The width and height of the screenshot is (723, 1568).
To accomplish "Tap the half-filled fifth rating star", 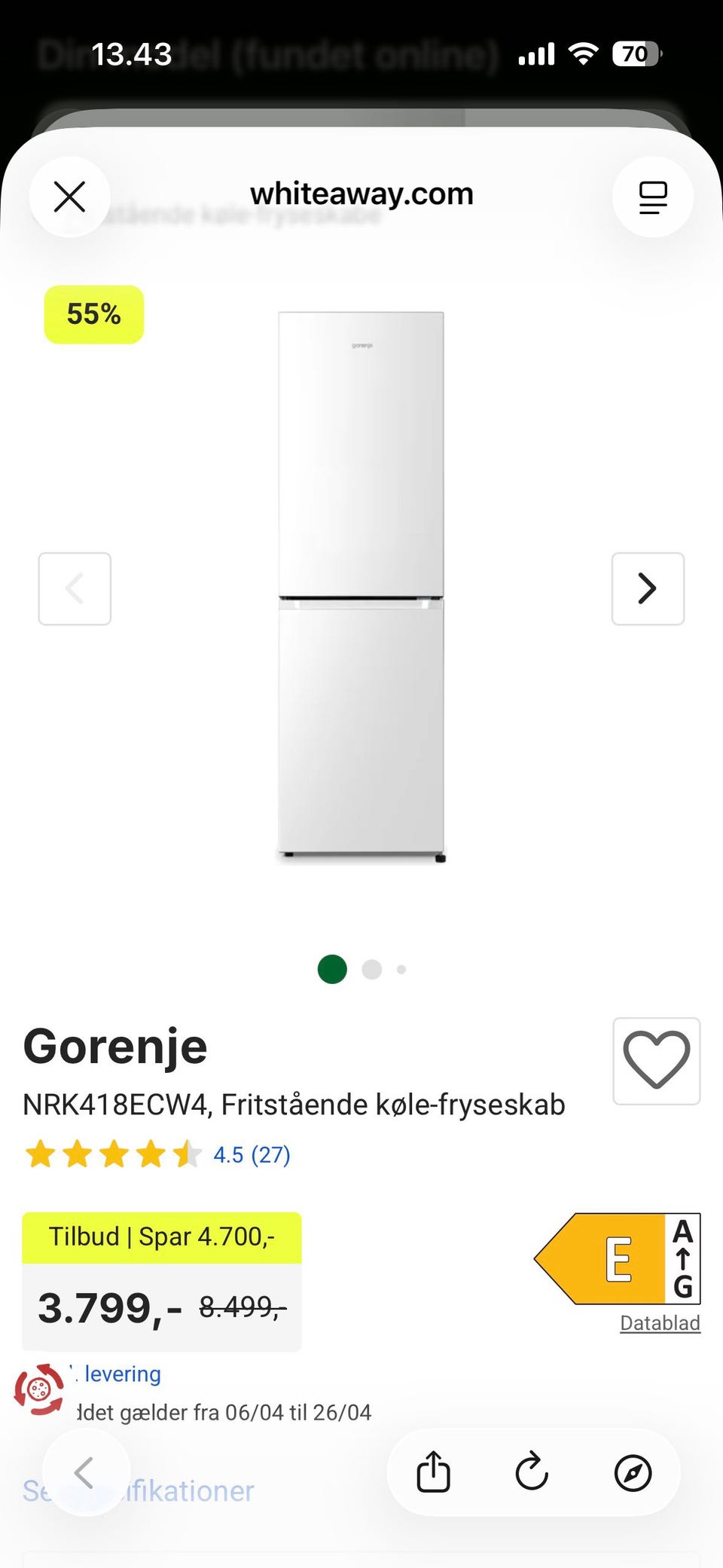I will [185, 1154].
